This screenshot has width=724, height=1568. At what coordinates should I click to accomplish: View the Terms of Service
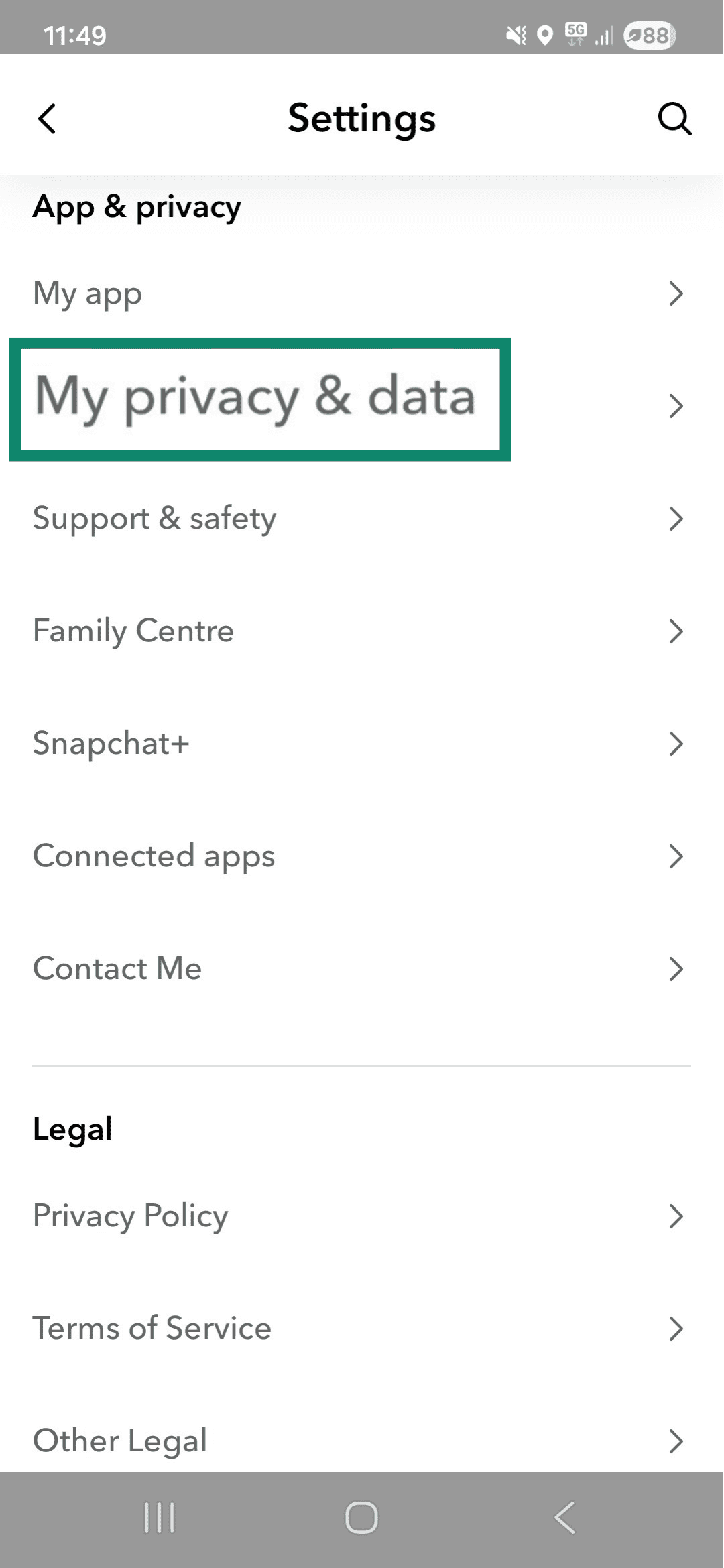coord(362,1328)
